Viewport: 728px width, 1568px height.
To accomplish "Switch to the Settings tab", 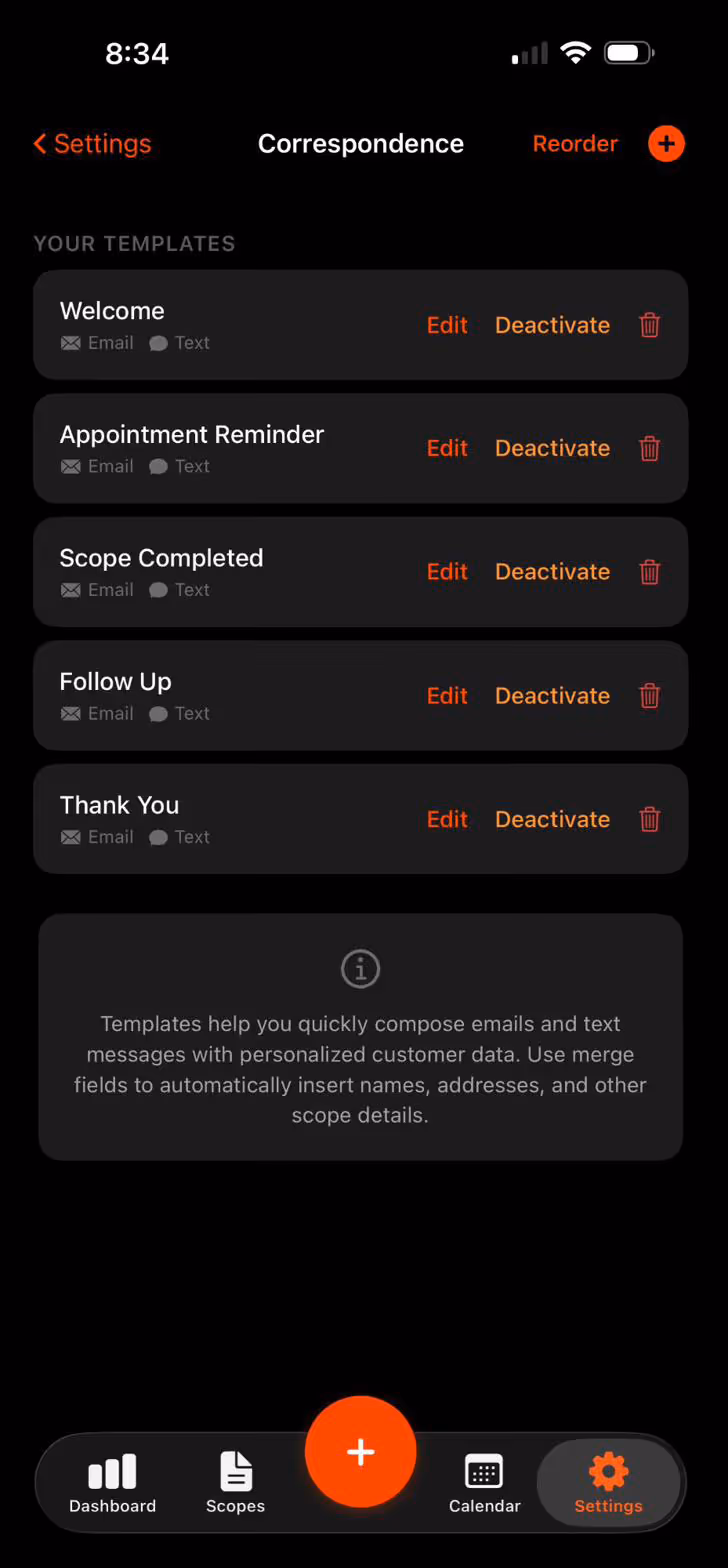I will coord(608,1482).
